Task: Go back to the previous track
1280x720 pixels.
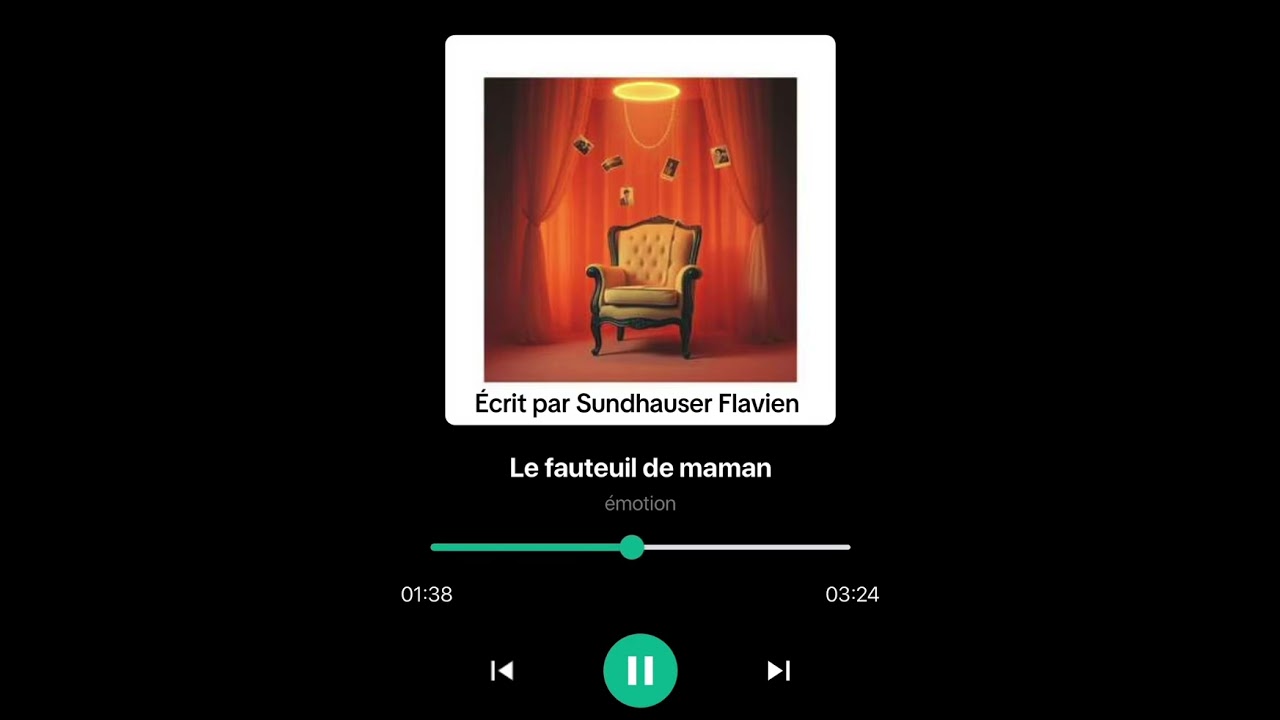Action: pos(502,670)
